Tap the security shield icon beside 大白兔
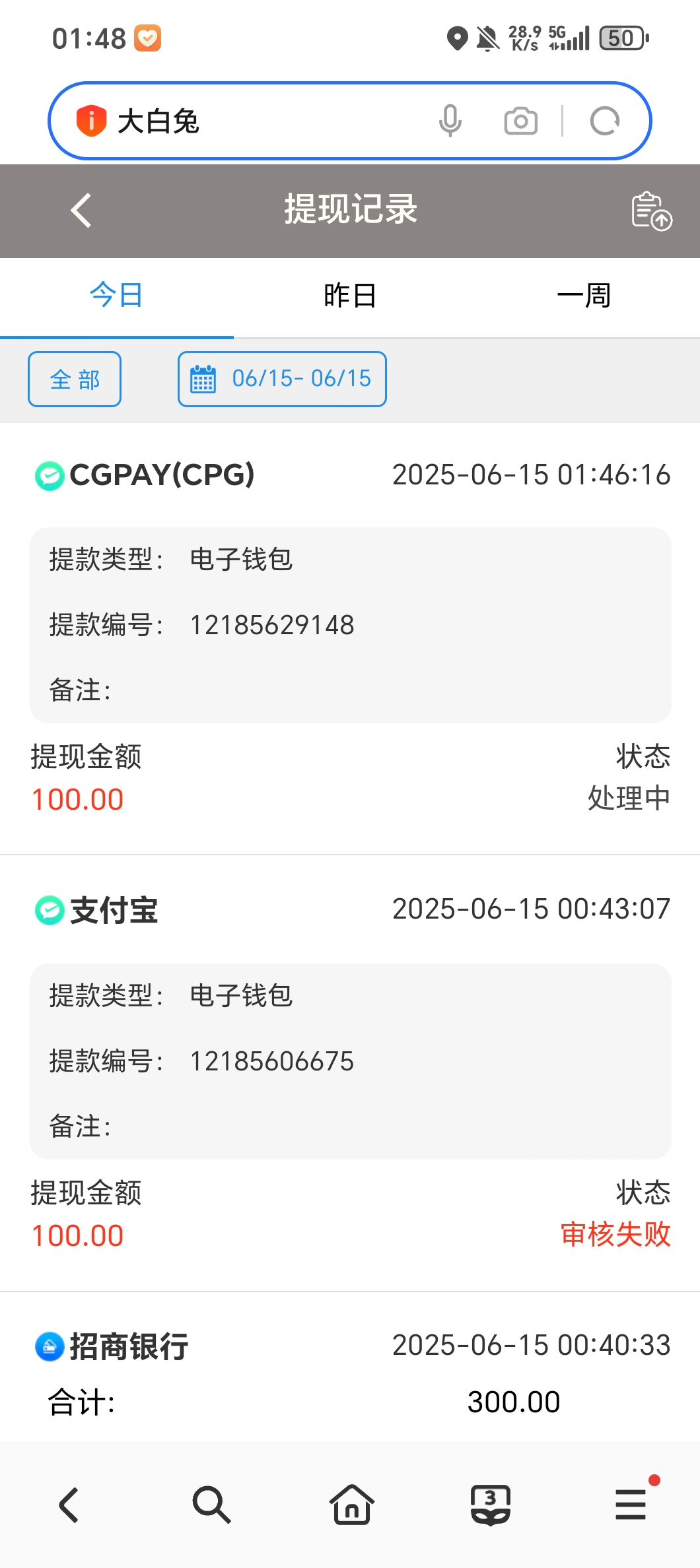This screenshot has height=1568, width=700. click(90, 121)
